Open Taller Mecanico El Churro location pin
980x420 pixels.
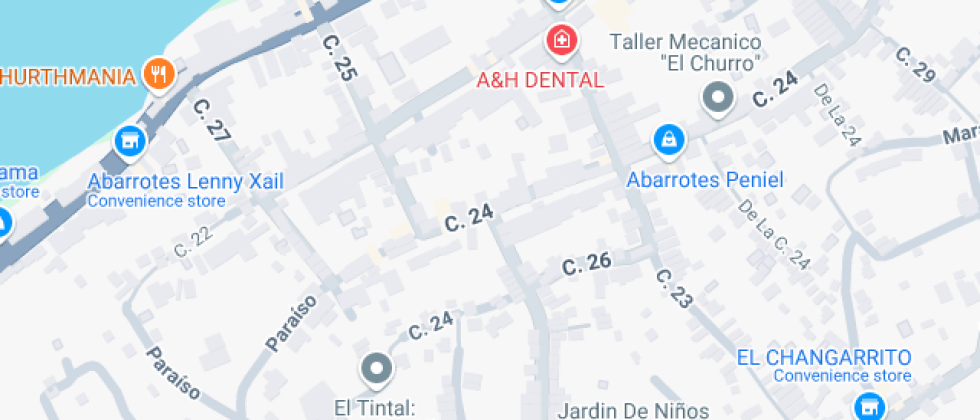718,98
